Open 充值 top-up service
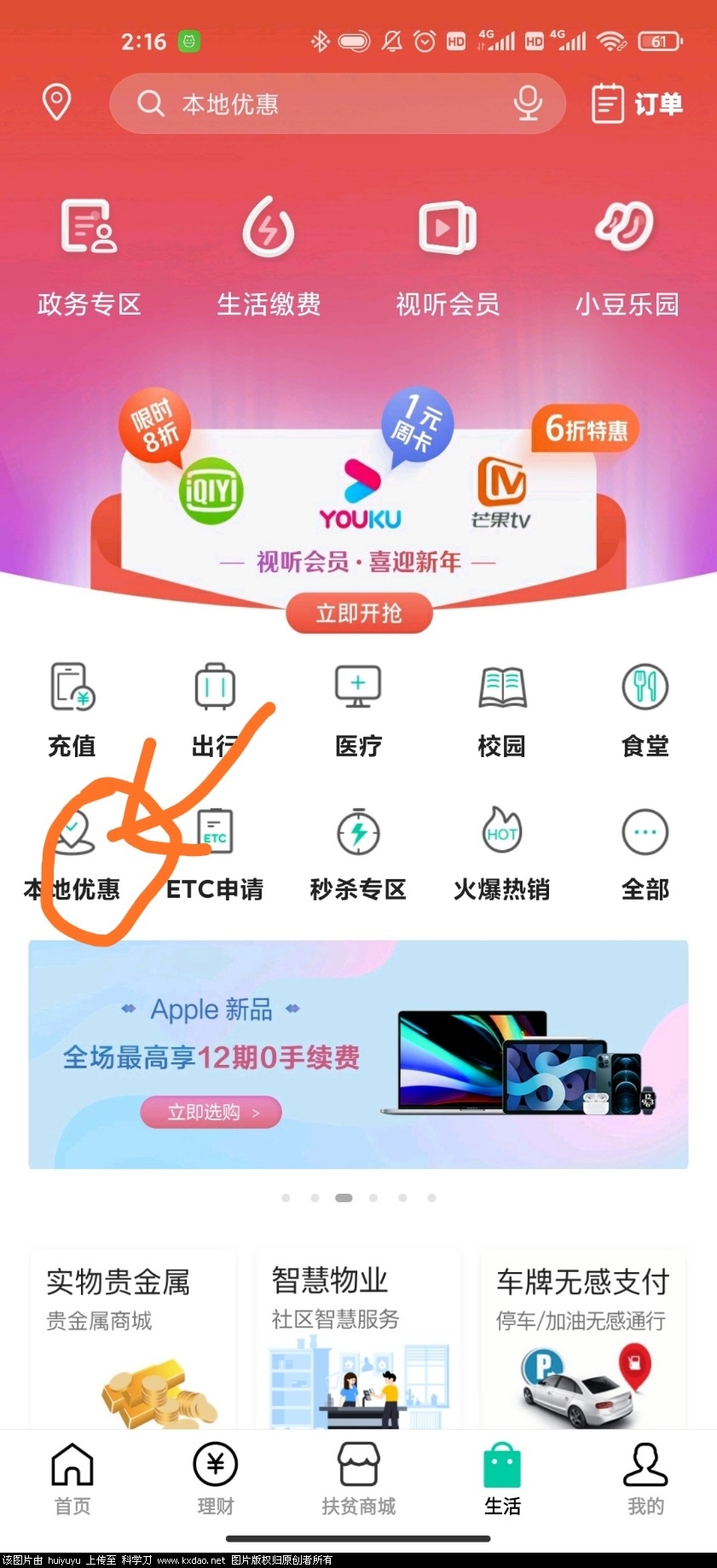717x1568 pixels. 72,709
